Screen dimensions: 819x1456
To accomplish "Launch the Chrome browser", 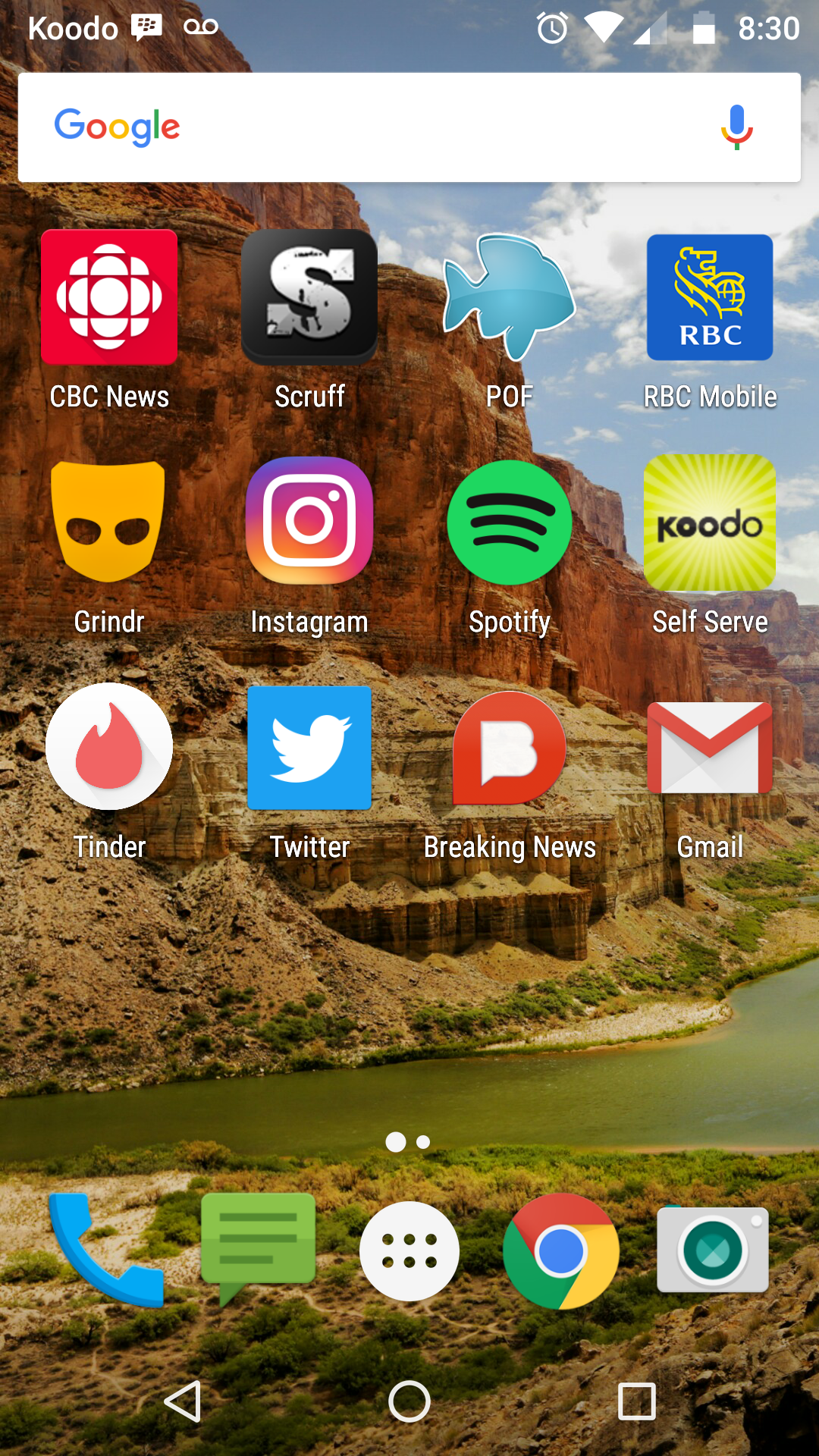I will [561, 1251].
